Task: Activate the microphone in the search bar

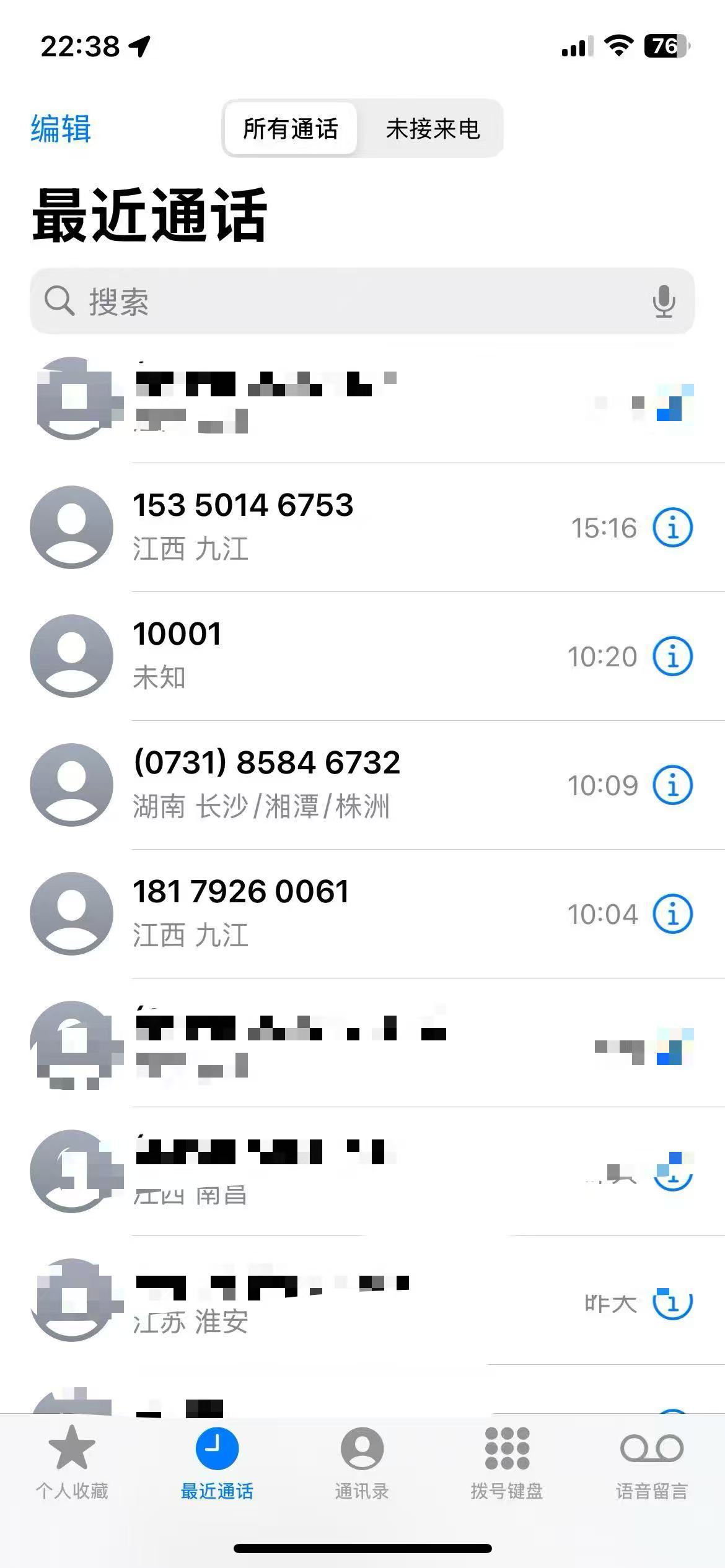Action: [x=664, y=301]
